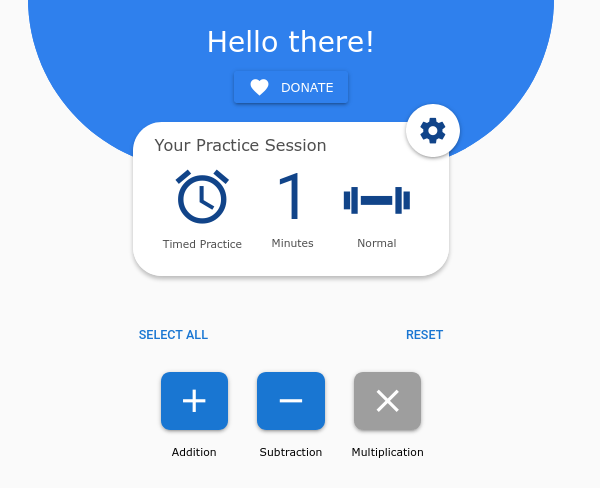
Task: Reset the selected operations
Action: click(x=424, y=335)
